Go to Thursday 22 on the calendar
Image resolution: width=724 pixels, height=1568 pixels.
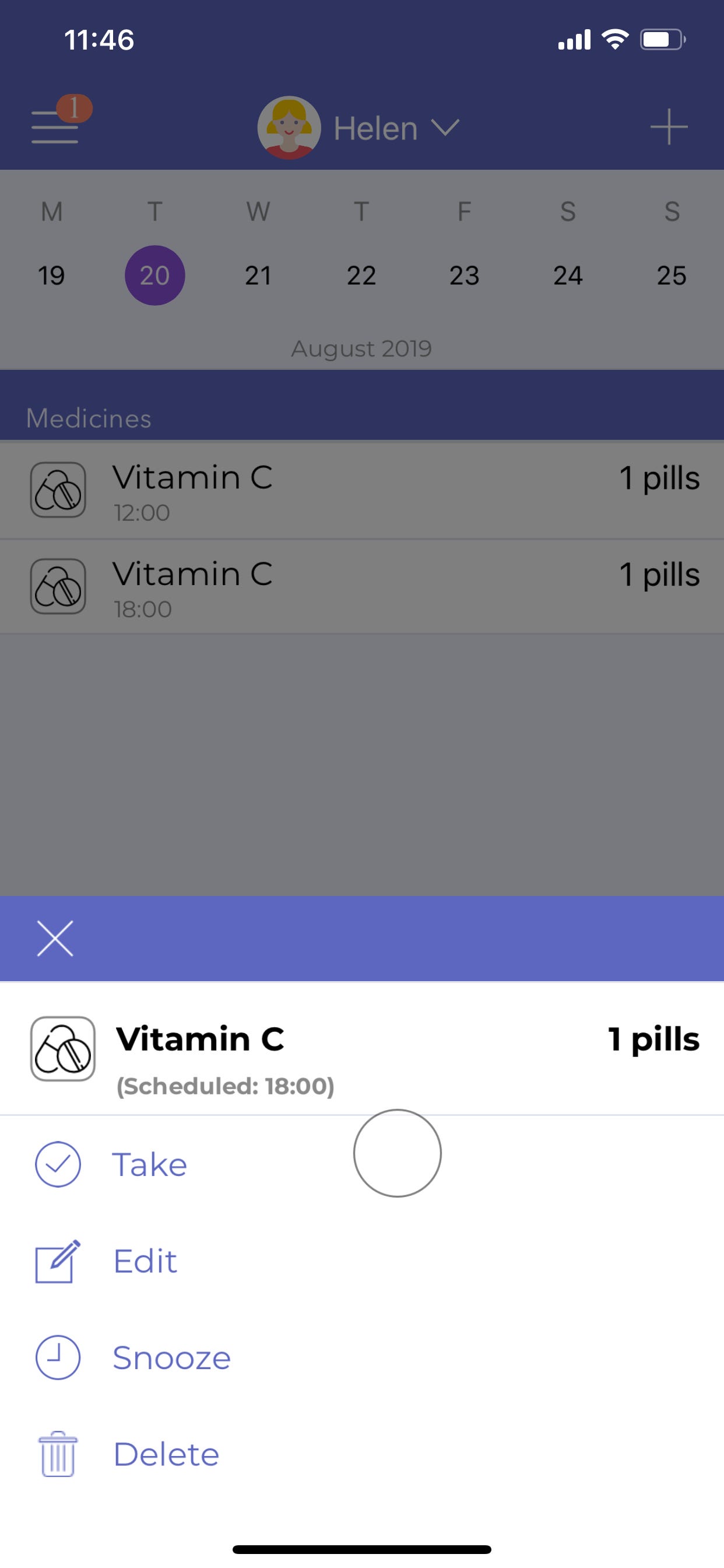click(x=361, y=275)
